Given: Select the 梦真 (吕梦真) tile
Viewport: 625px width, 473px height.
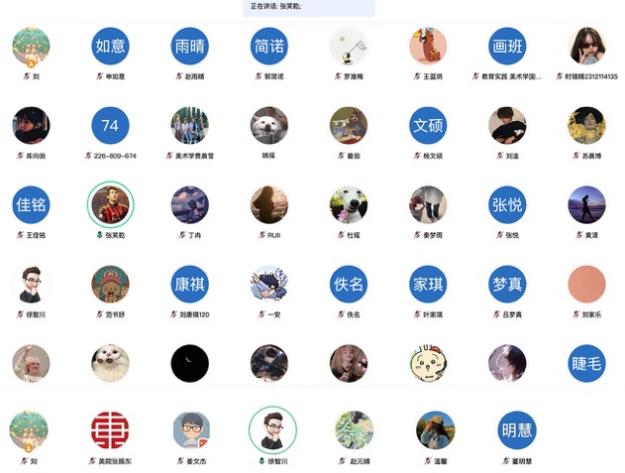Looking at the screenshot, I should tap(508, 284).
